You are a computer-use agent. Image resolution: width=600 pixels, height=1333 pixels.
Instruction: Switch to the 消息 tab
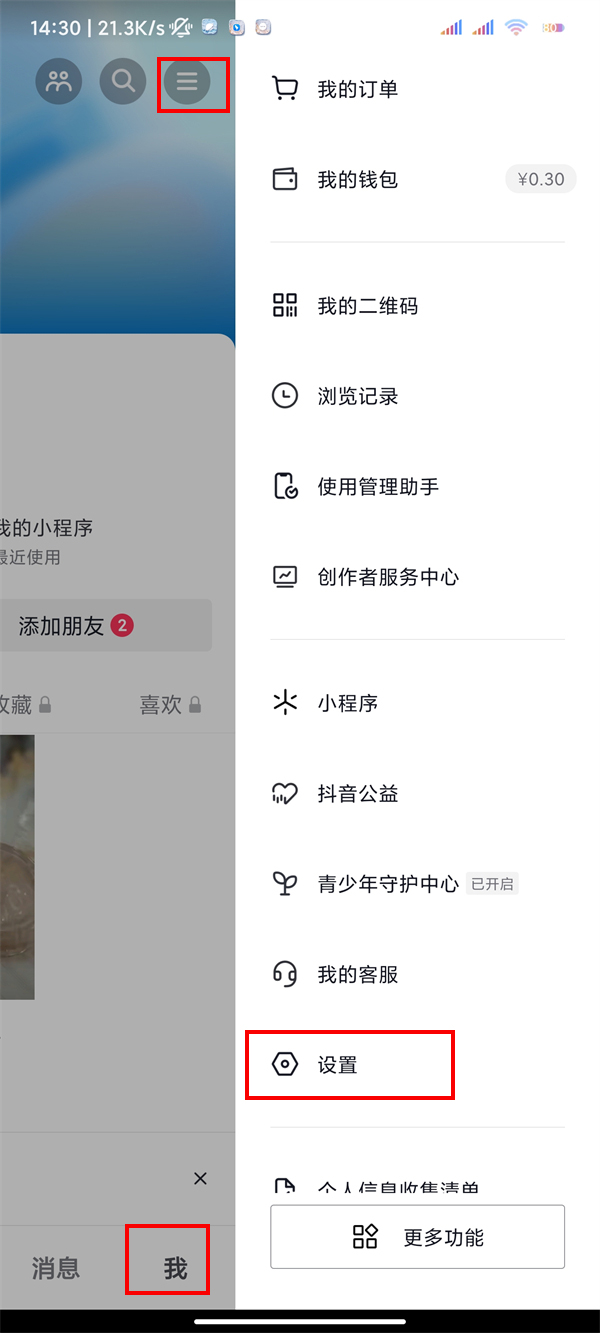coord(56,1269)
